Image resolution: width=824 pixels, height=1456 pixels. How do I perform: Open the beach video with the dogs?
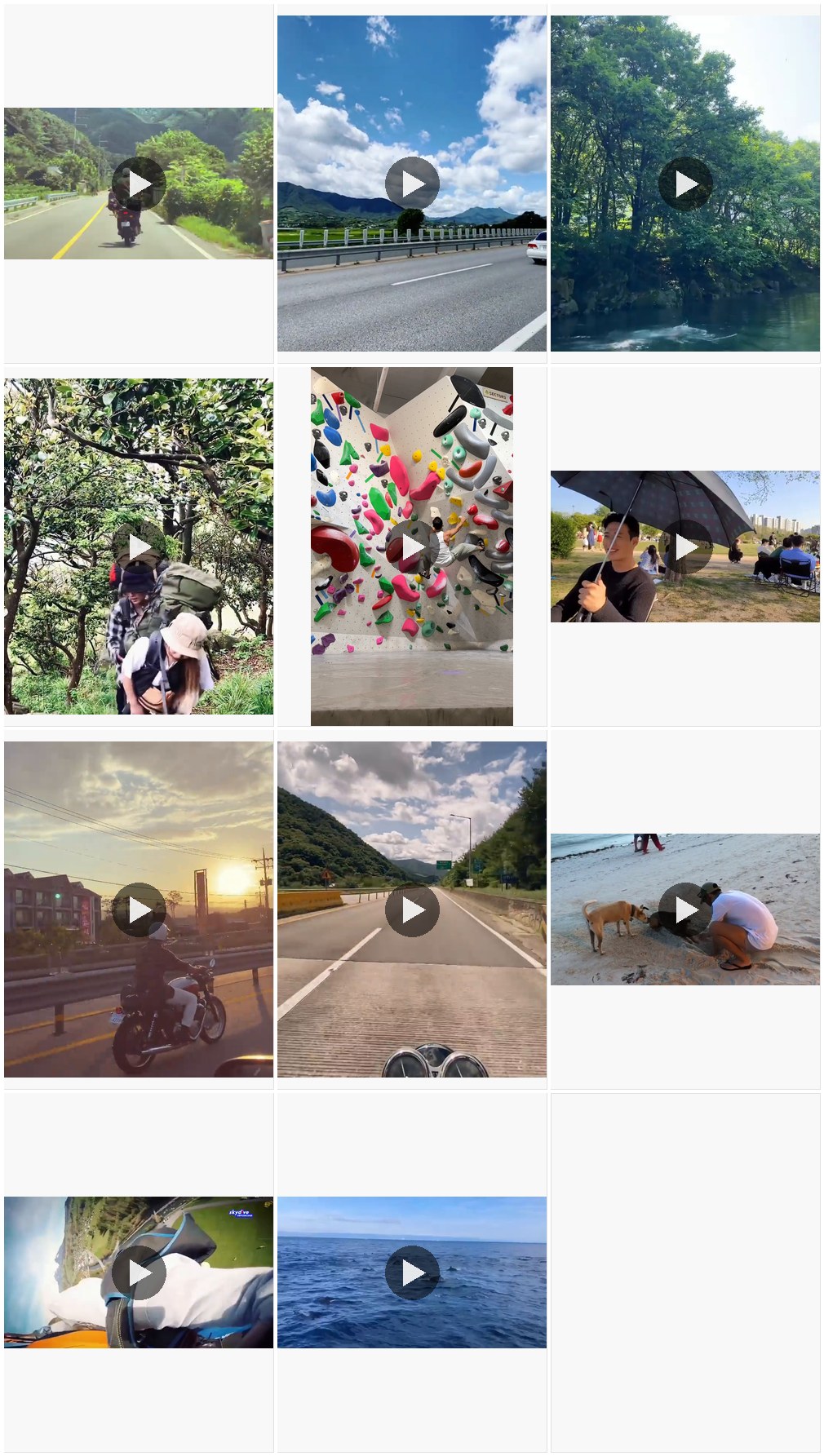pyautogui.click(x=685, y=909)
